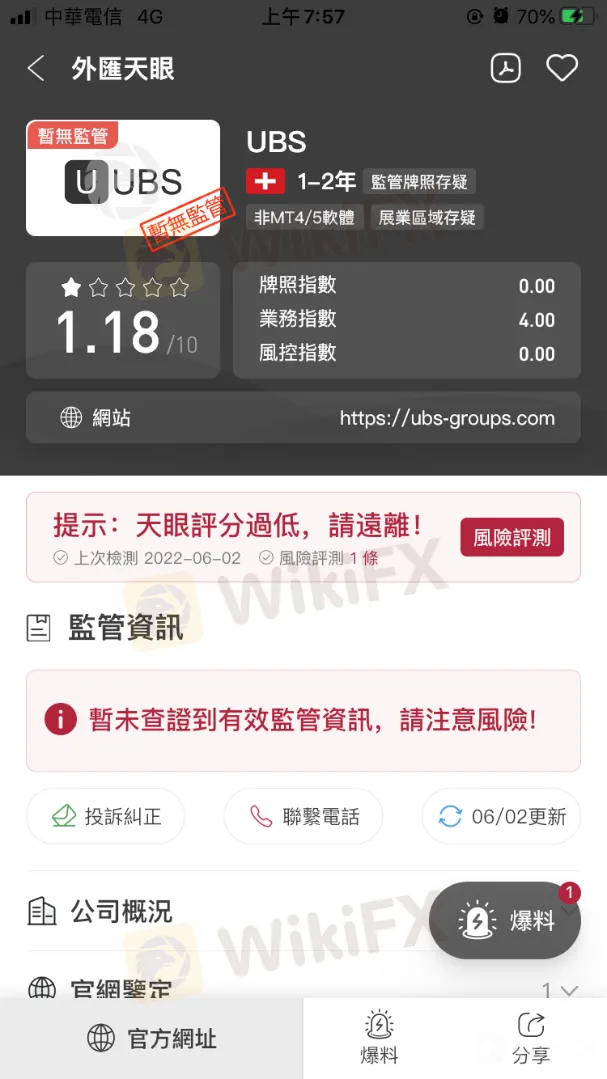Open the PDF export icon
Viewport: 607px width, 1079px height.
[x=506, y=68]
